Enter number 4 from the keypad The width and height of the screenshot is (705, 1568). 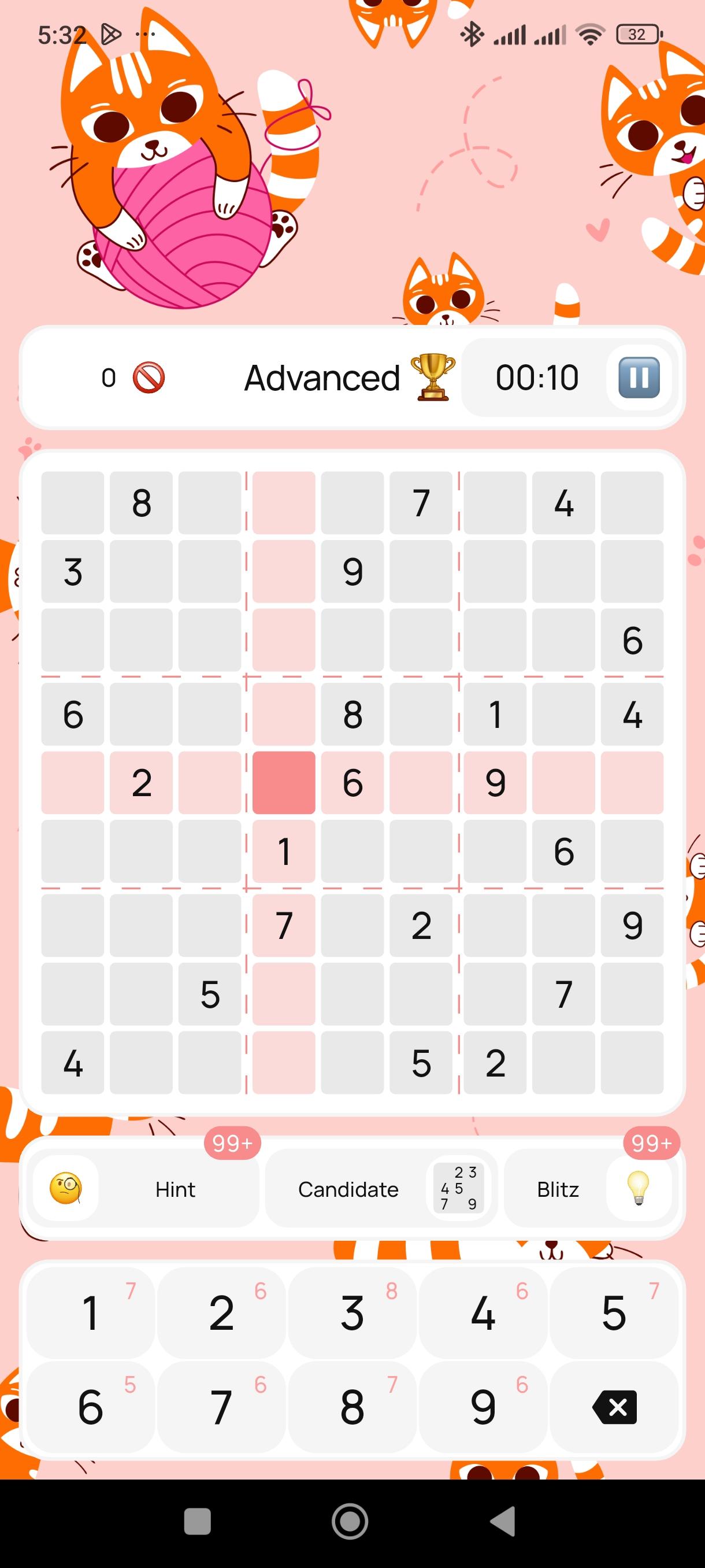483,1313
